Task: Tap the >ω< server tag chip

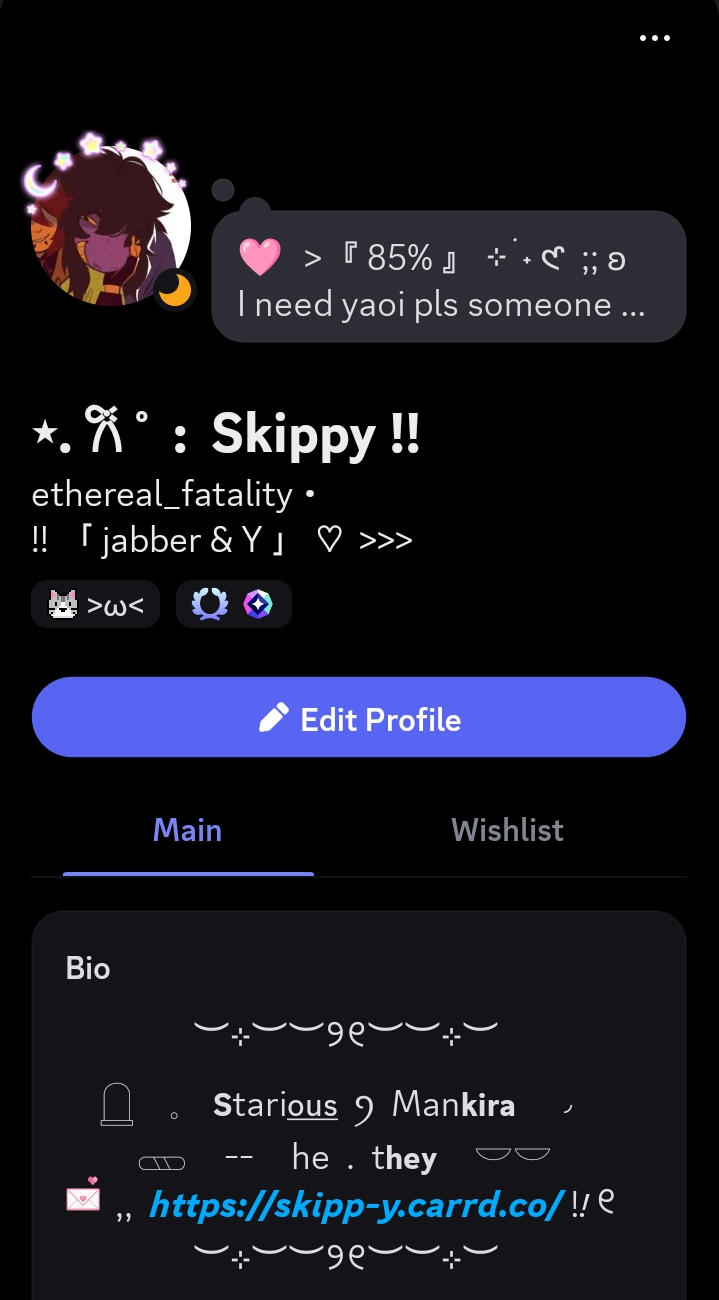Action: (x=96, y=604)
